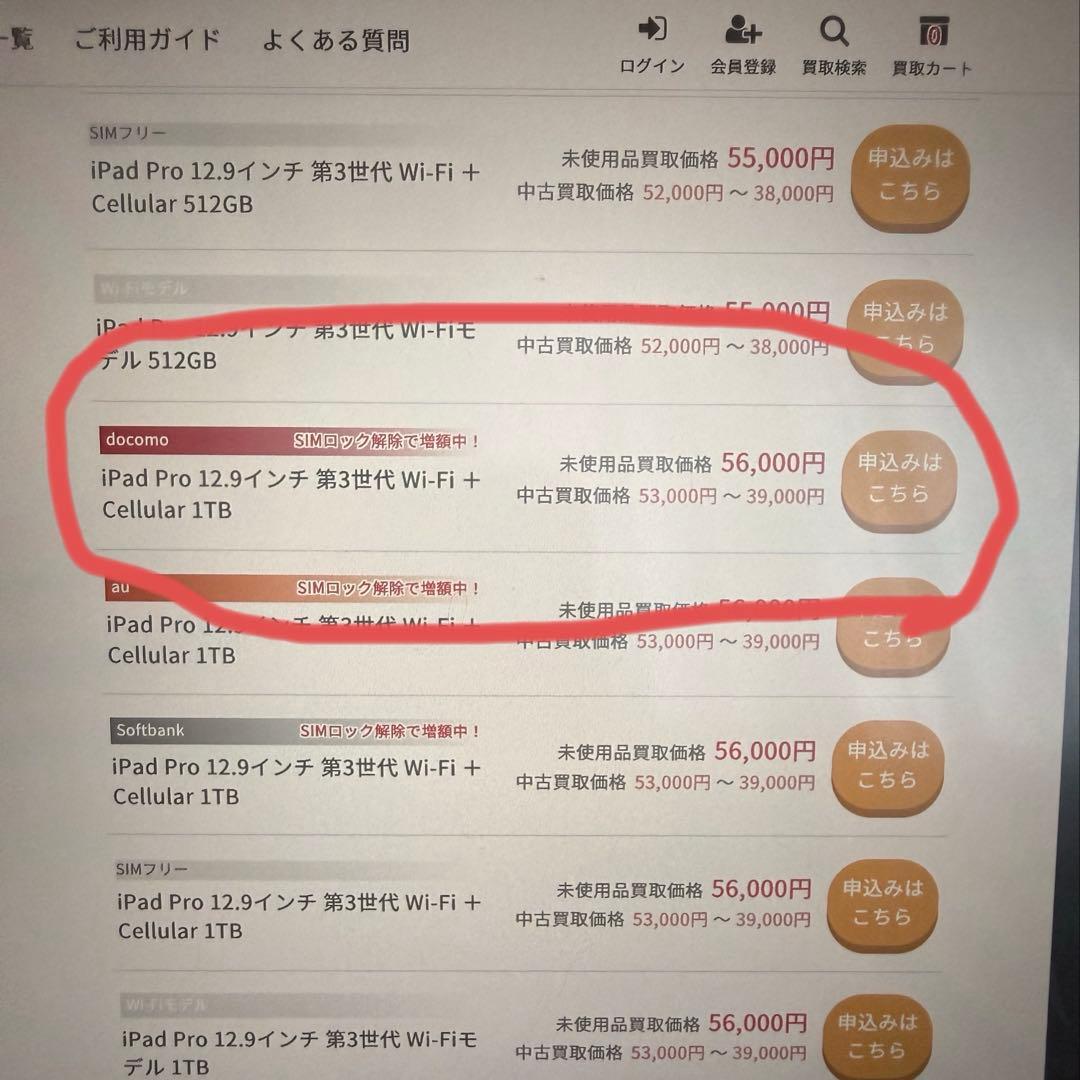Tap 申込みはこちら for Wi-Fiモデル 1TB

click(877, 1036)
